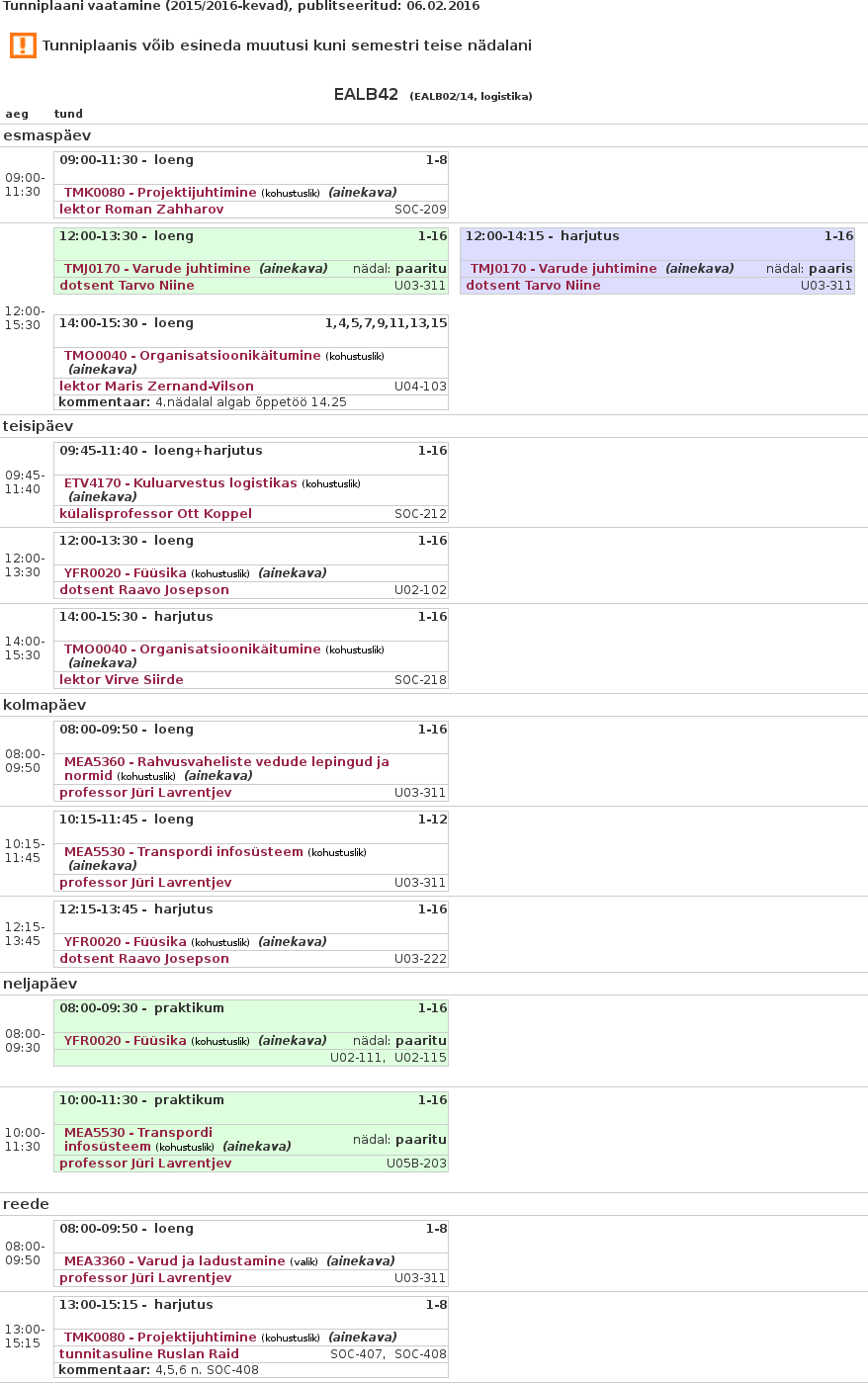This screenshot has height=1383, width=868.
Task: Open lektor Virve Siirde's link
Action: 122,680
